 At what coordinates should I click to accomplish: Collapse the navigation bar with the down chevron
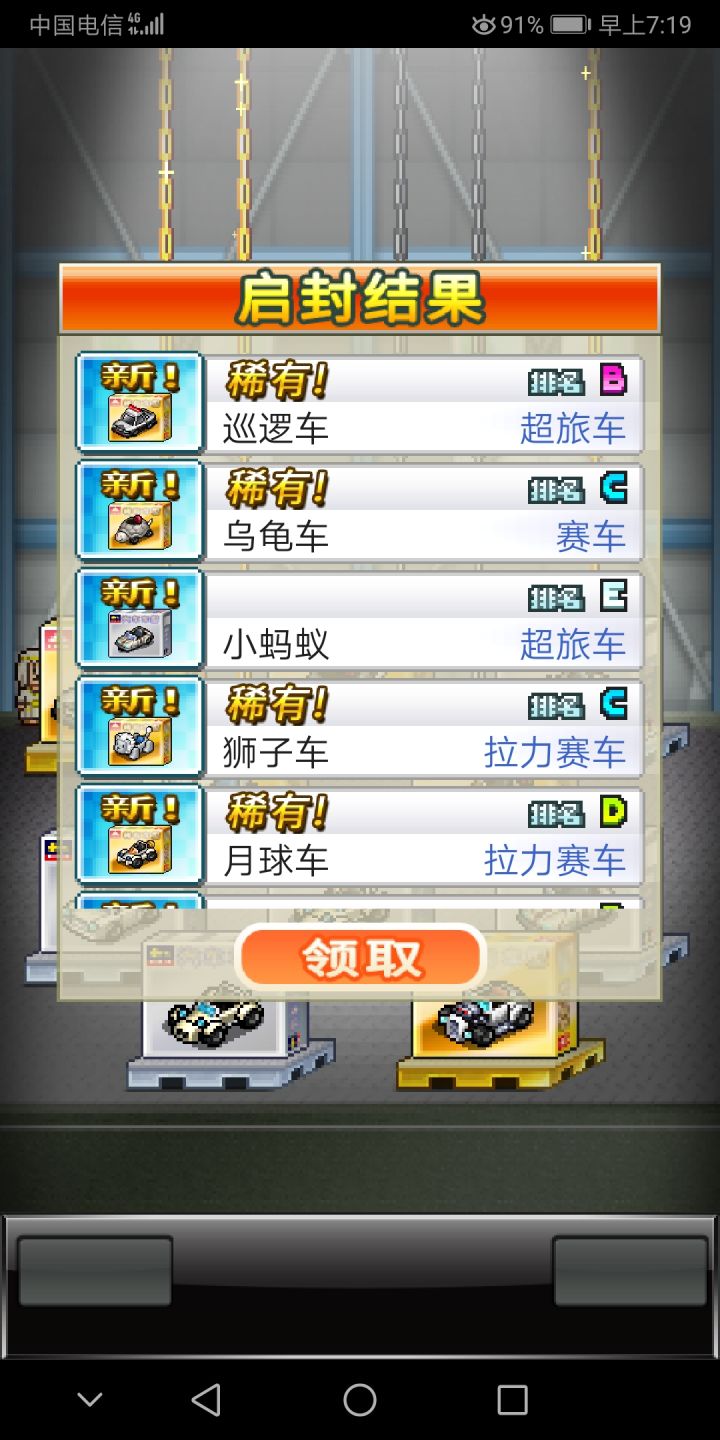90,1400
